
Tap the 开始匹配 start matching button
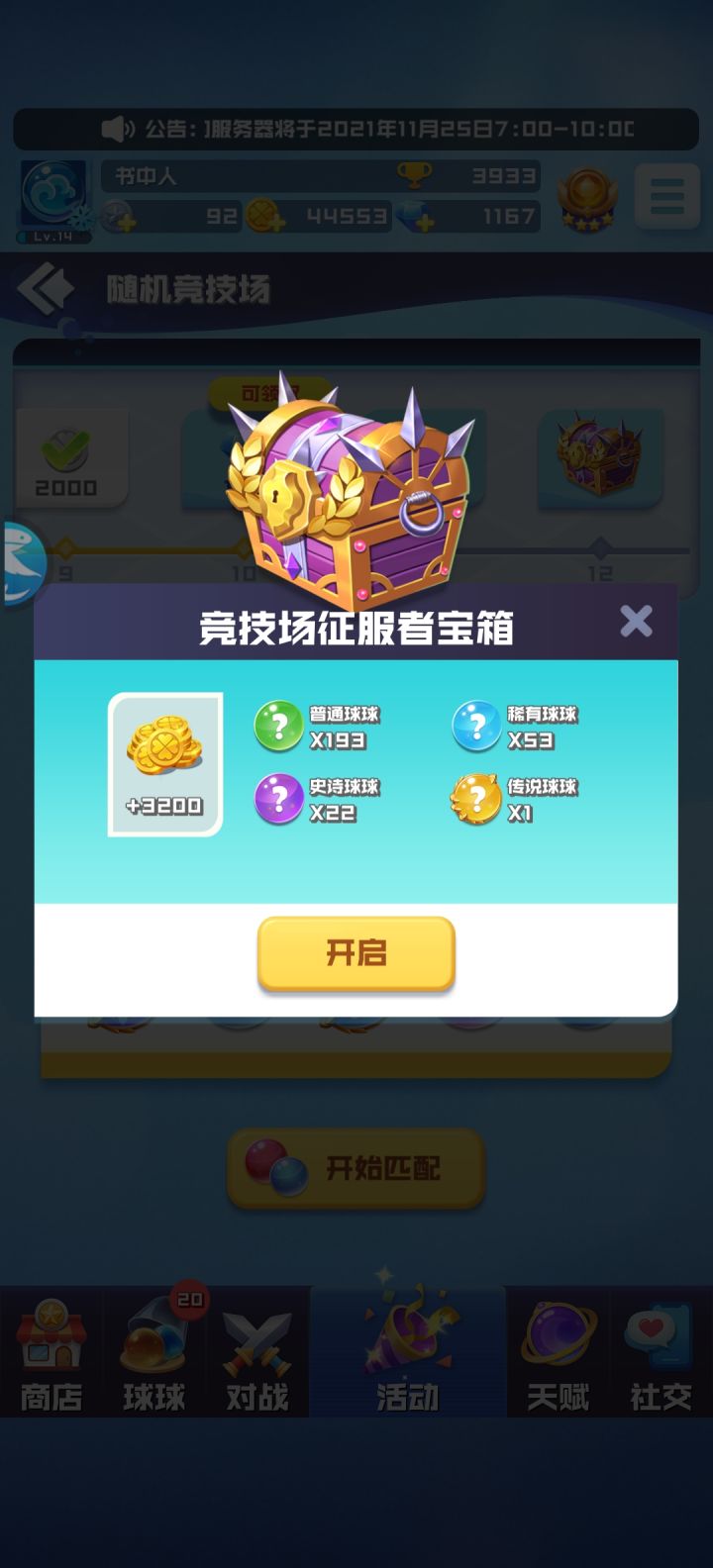[x=356, y=1168]
